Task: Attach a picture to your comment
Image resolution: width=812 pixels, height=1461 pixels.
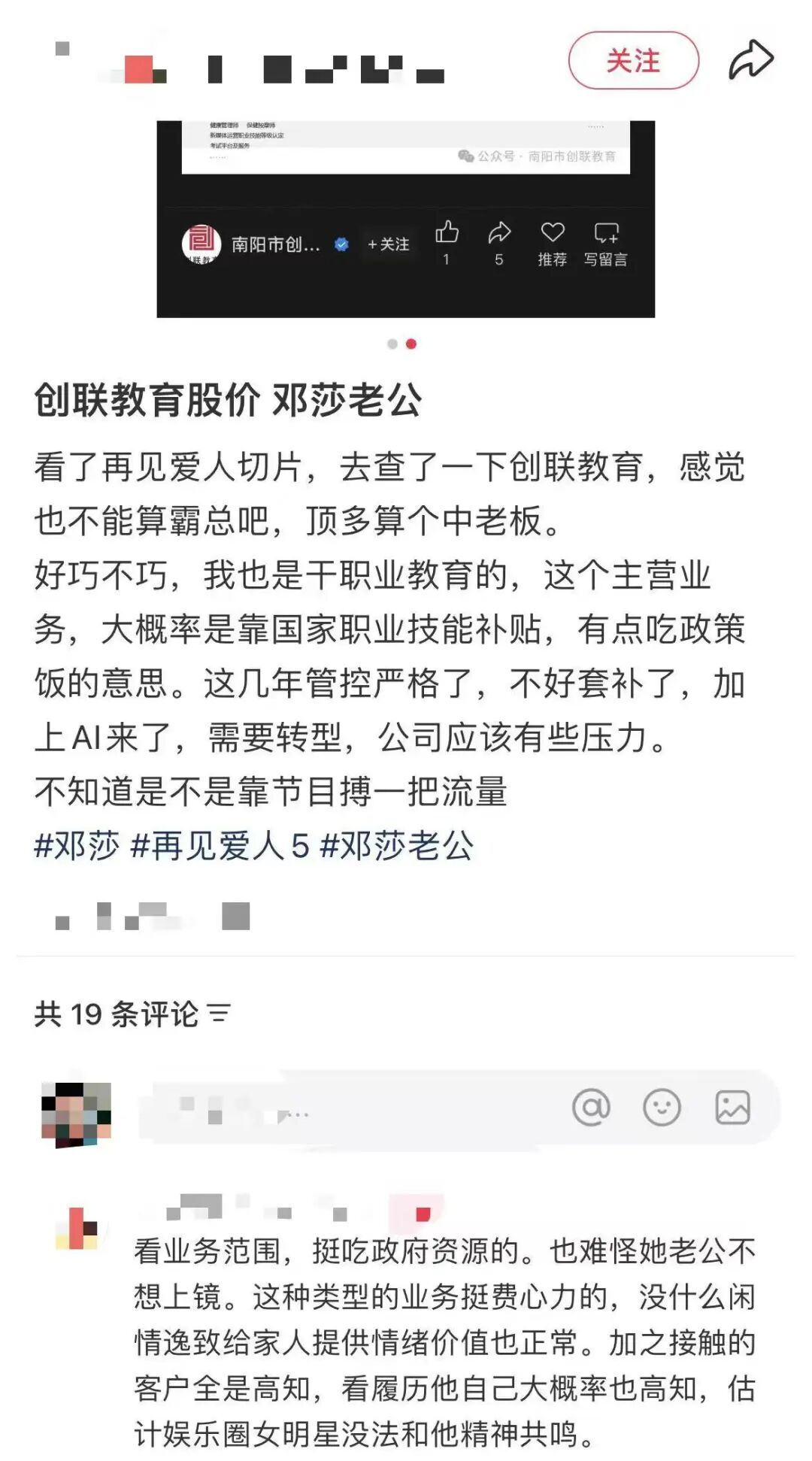Action: pos(732,1108)
